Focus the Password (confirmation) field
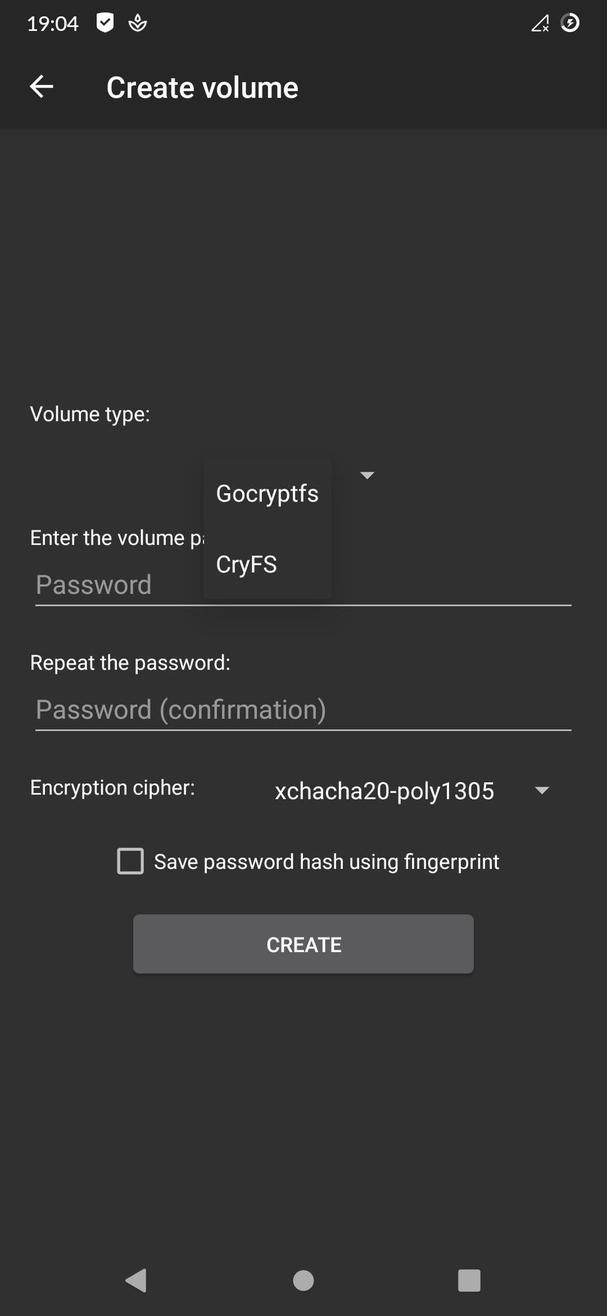The image size is (607, 1316). pyautogui.click(x=302, y=710)
